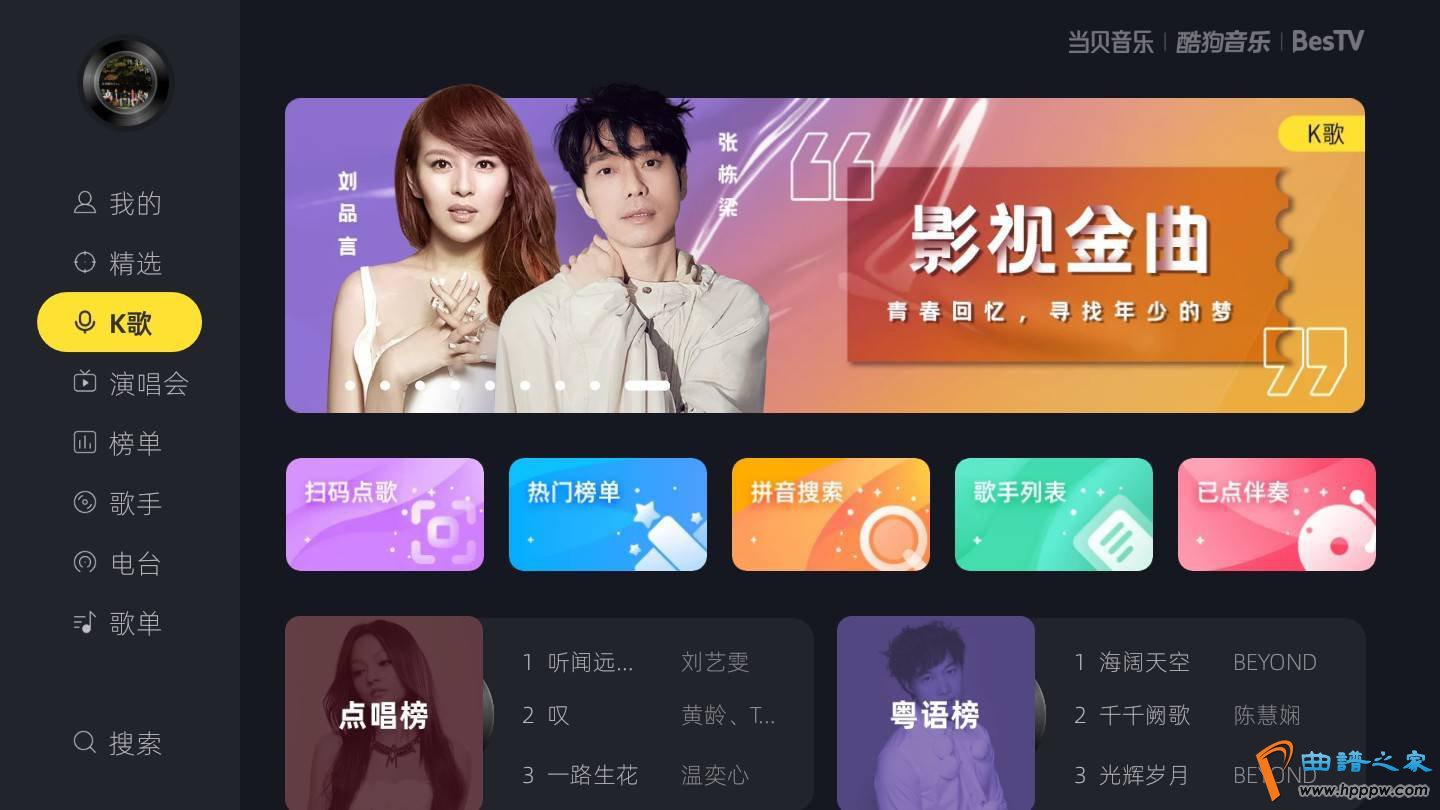
Task: Select the K歌 sidebar item
Action: 119,323
